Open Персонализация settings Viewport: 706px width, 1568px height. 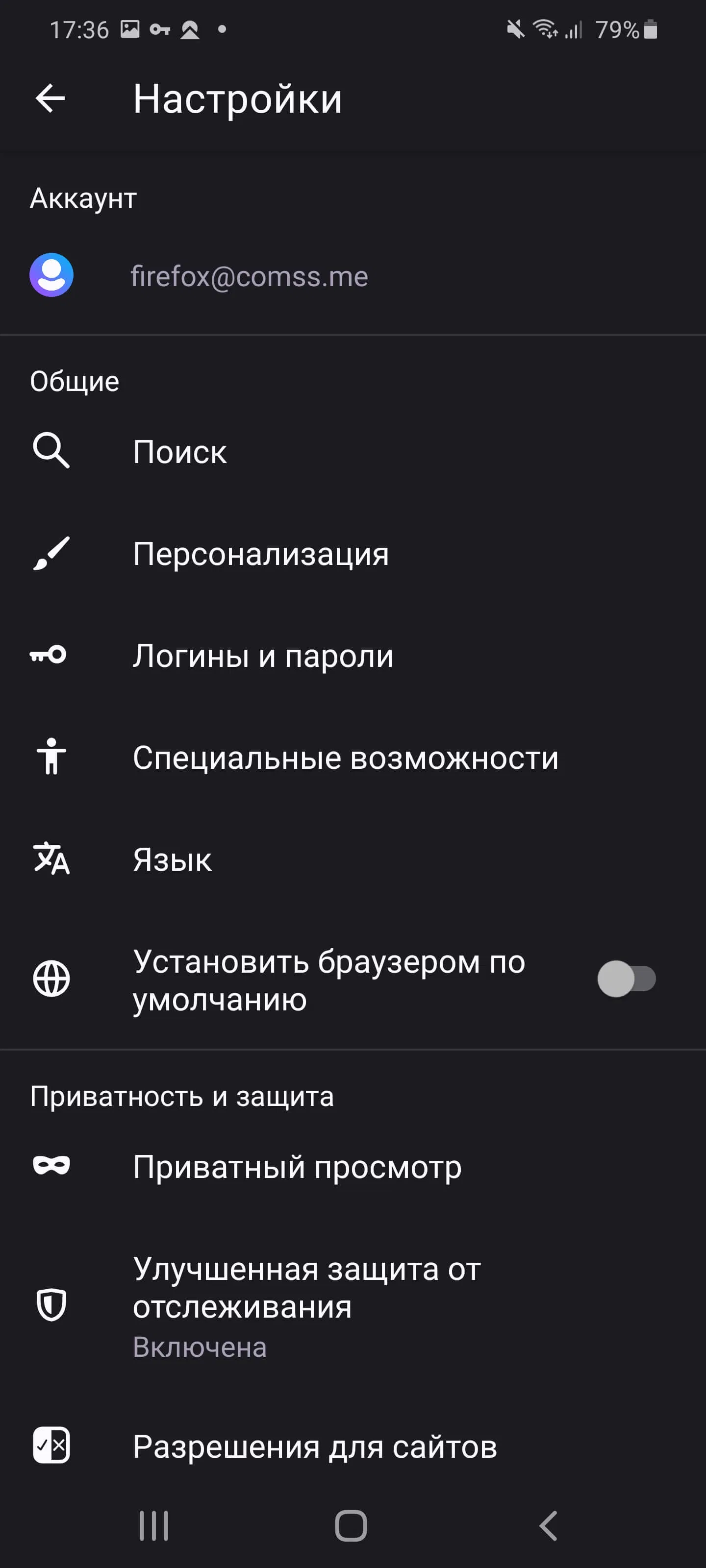coord(261,554)
